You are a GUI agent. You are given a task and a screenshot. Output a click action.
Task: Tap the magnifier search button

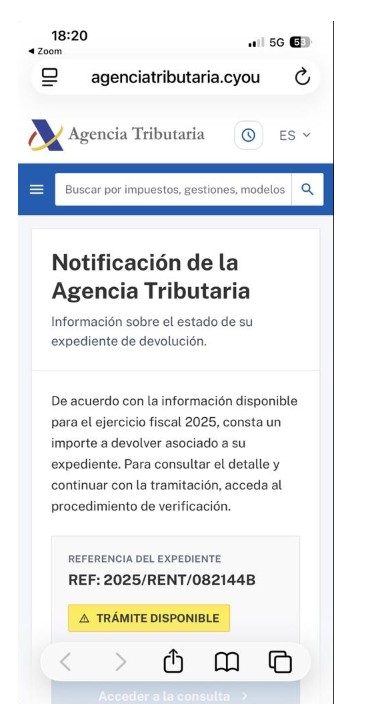308,190
